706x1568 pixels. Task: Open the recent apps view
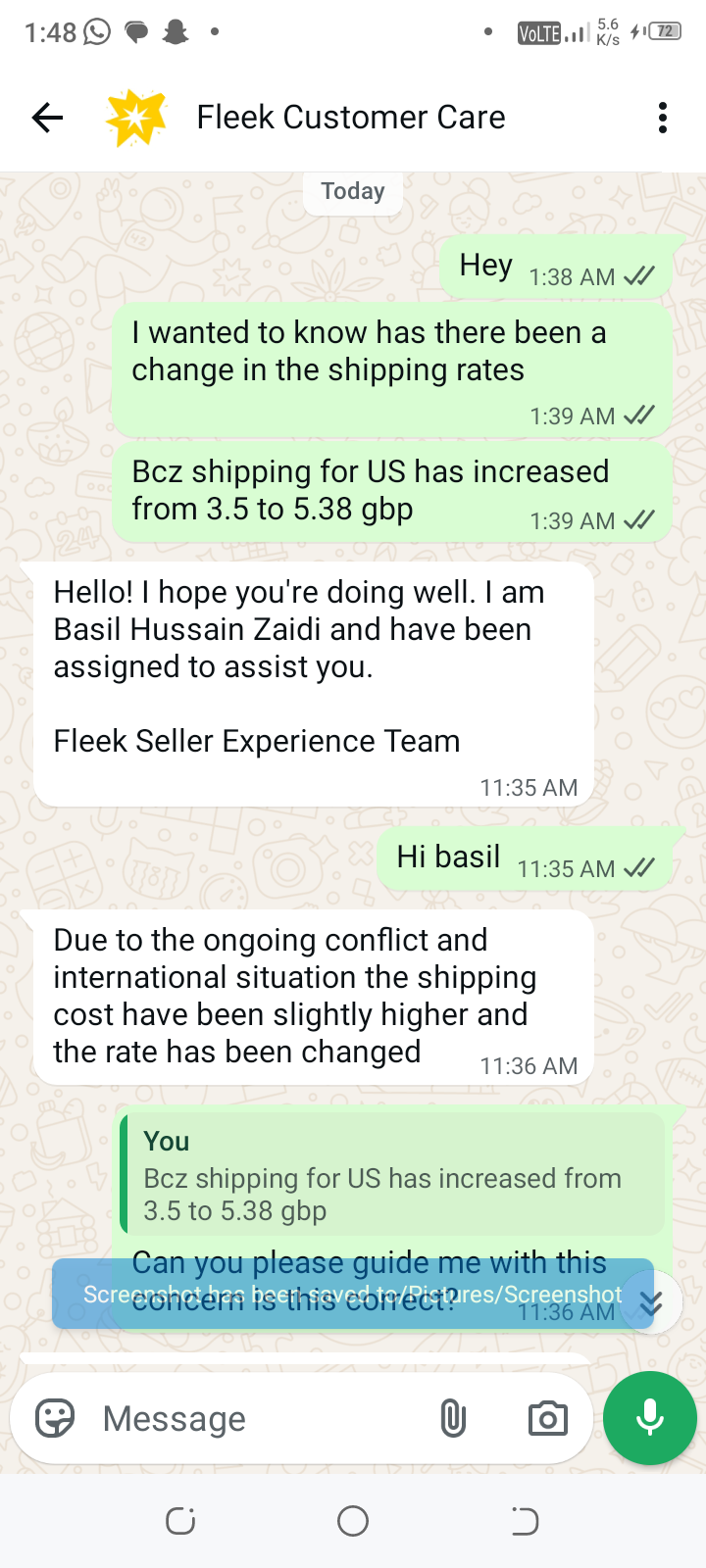pyautogui.click(x=180, y=1521)
